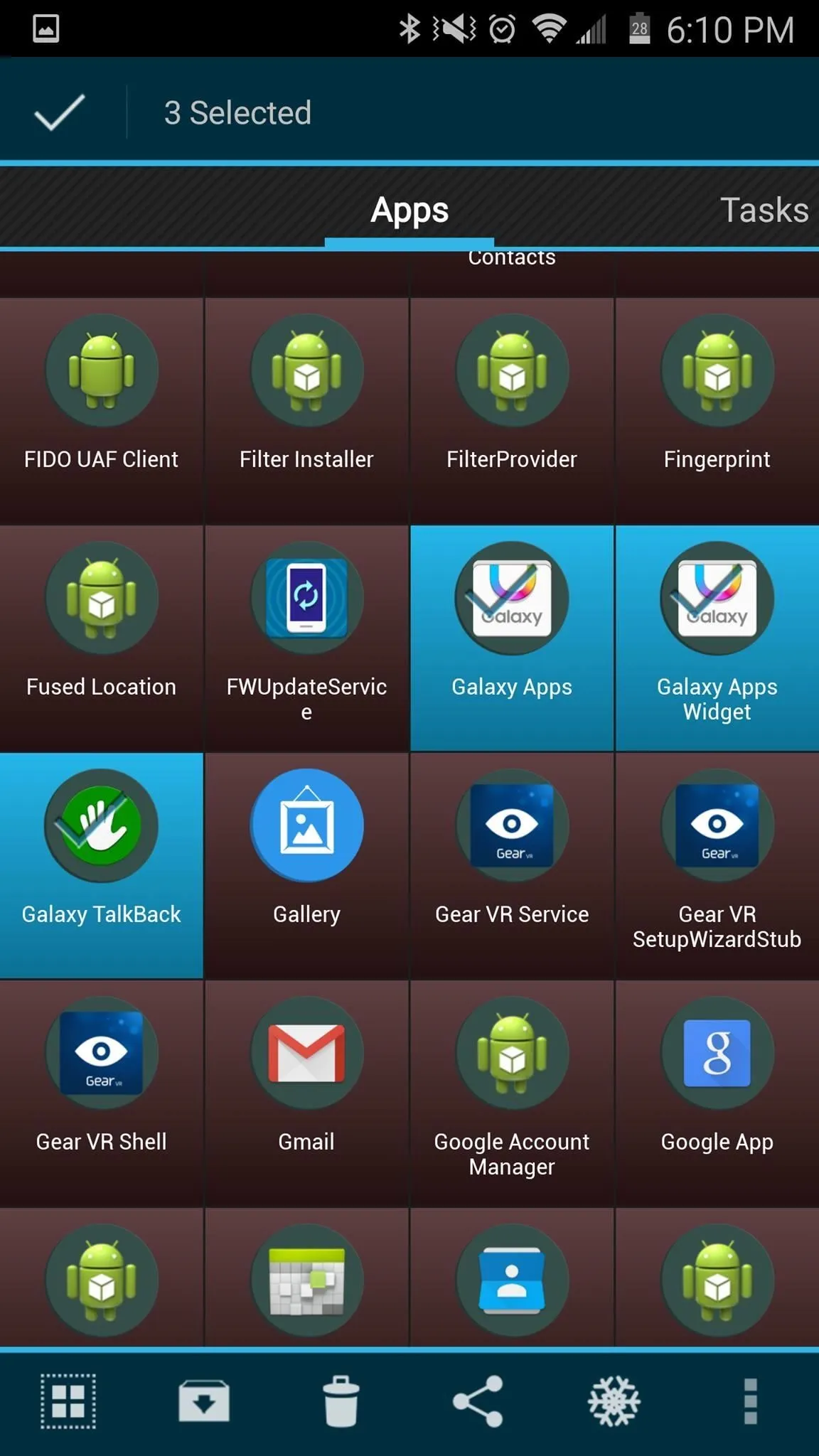Back up the selected apps
The image size is (819, 1456).
click(204, 1401)
